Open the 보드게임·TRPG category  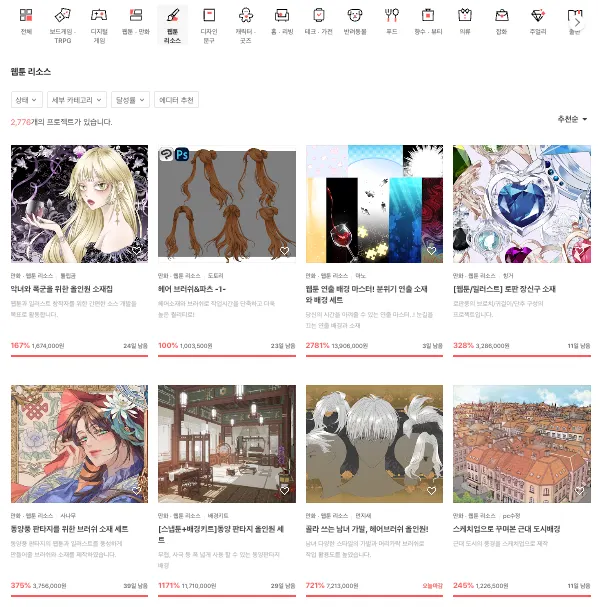(61, 21)
